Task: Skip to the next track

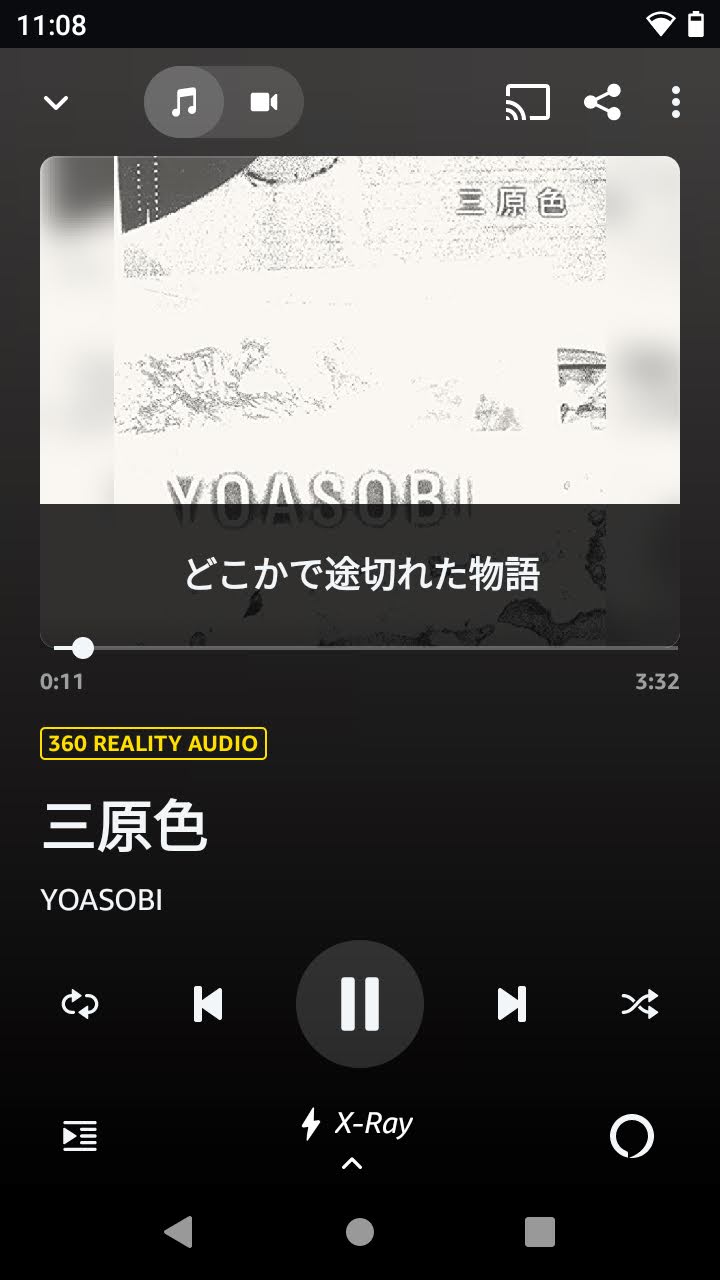Action: (x=512, y=1003)
